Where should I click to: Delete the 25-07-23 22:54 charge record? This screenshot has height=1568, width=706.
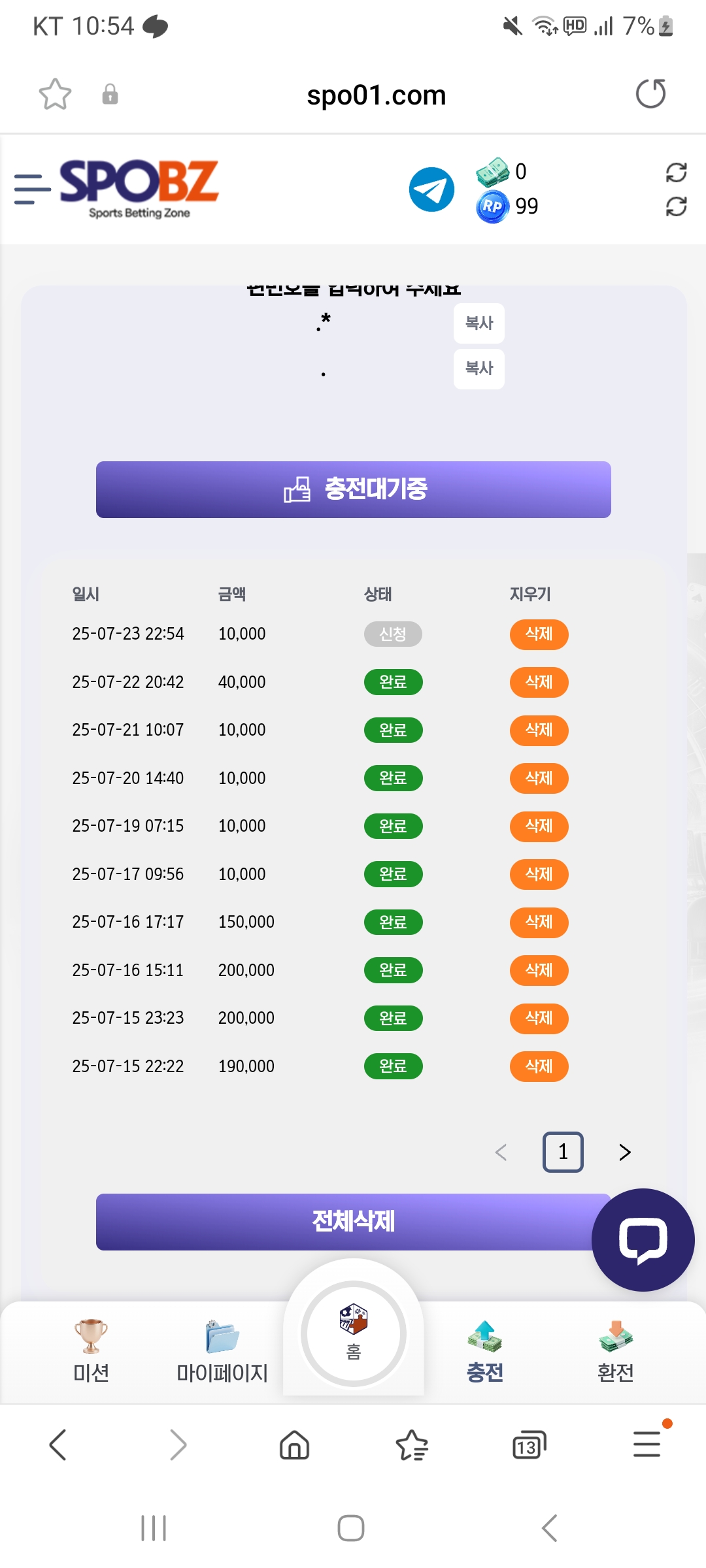click(x=539, y=634)
